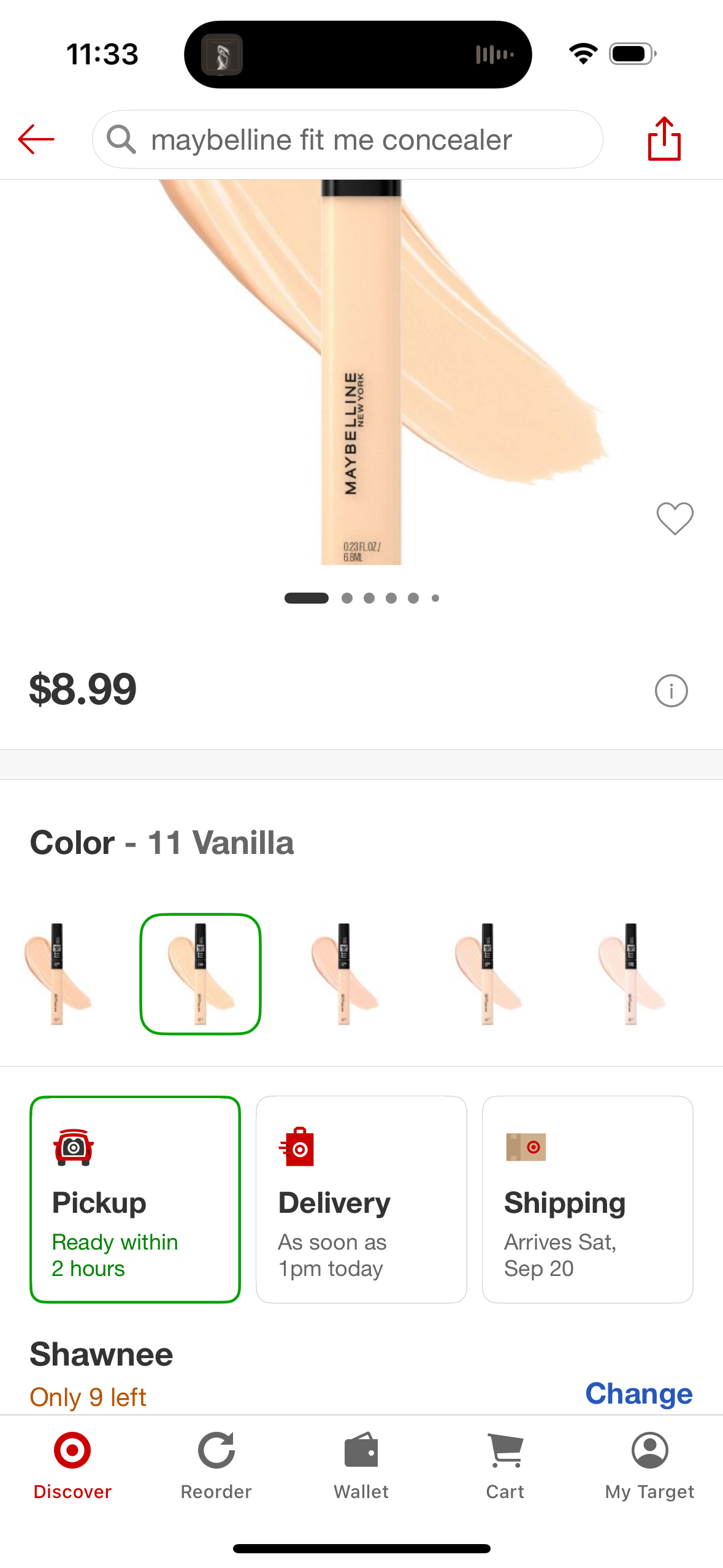Go to the Wallet tab
This screenshot has width=723, height=1568.
[x=361, y=1464]
